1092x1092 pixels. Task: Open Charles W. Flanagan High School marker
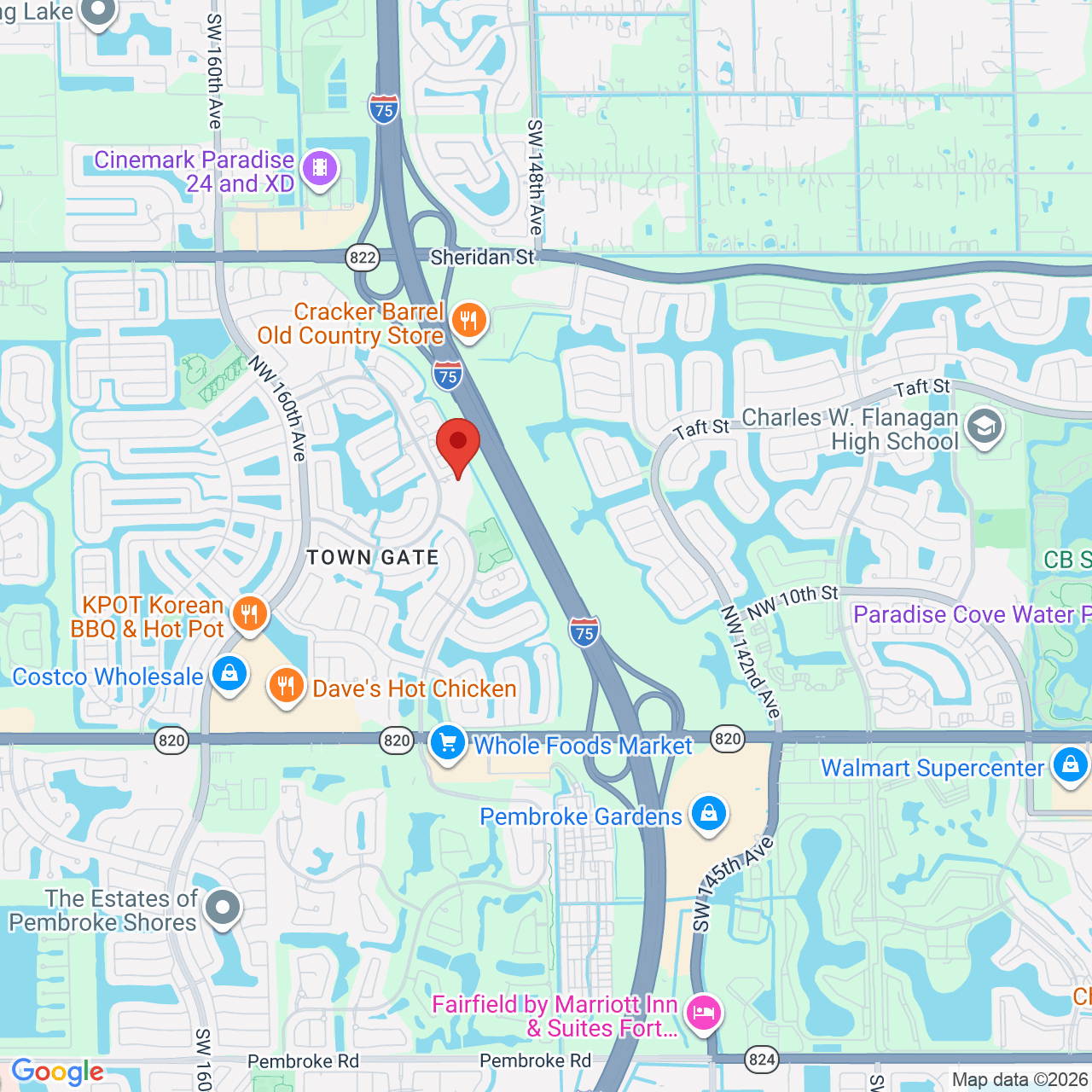point(985,428)
